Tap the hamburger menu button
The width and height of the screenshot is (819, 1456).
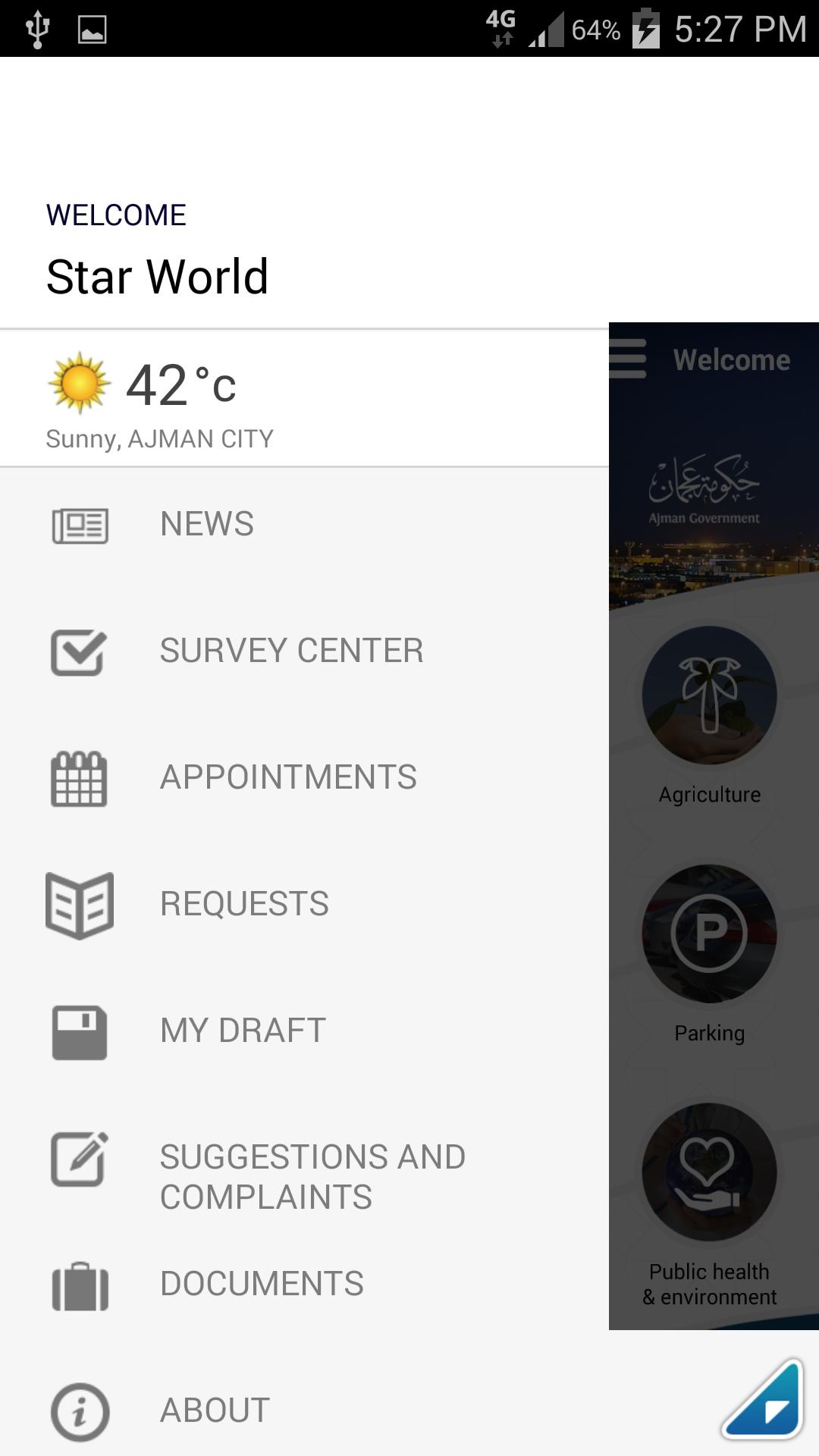pyautogui.click(x=629, y=359)
